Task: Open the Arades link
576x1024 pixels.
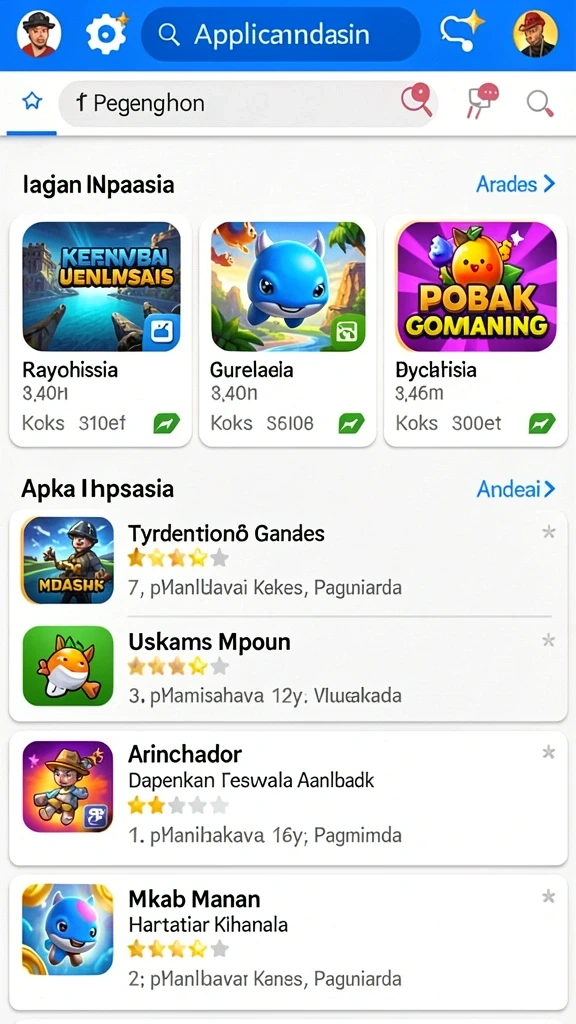Action: coord(515,184)
